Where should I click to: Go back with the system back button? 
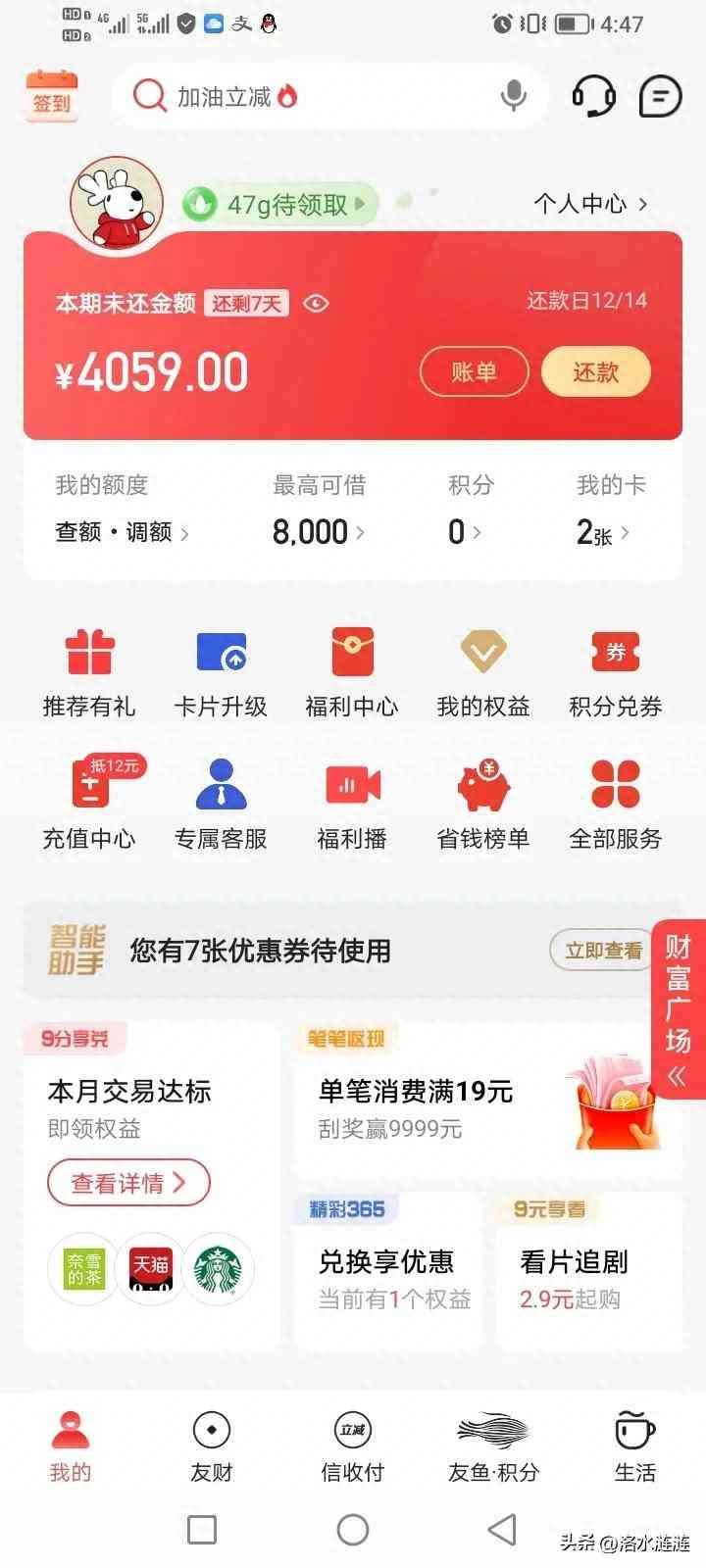point(502,1529)
